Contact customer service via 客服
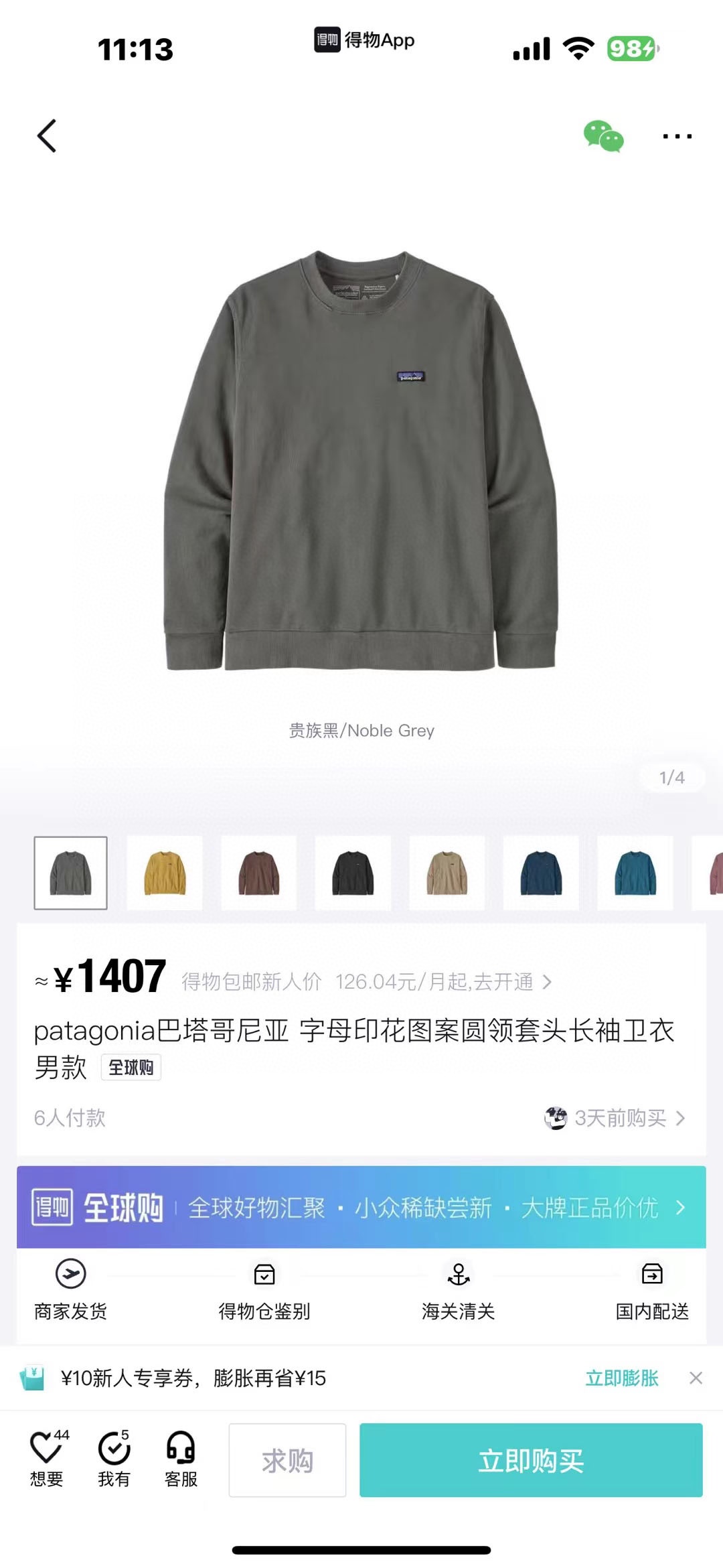The height and width of the screenshot is (1568, 723). 181,1459
